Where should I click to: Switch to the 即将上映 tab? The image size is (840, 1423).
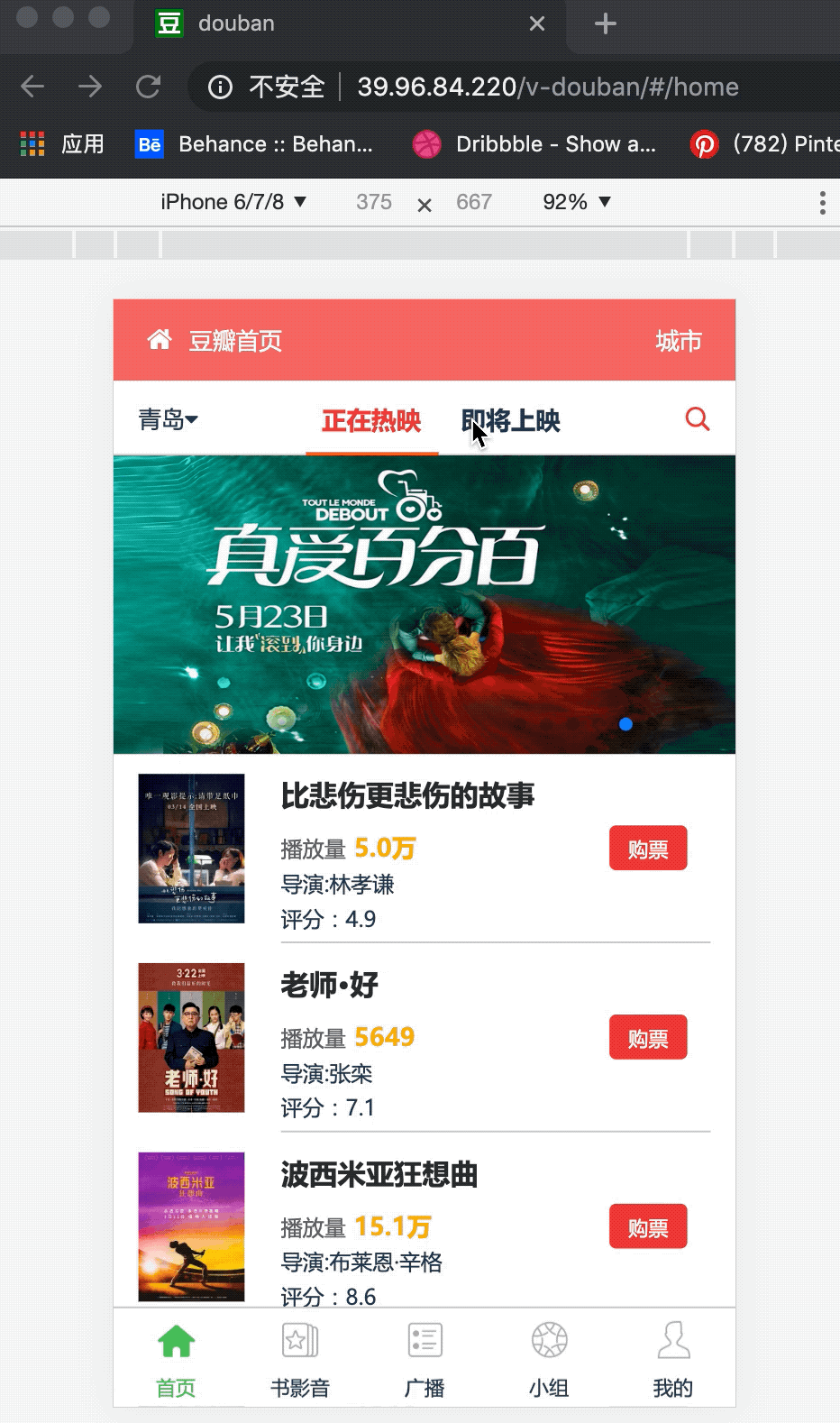tap(511, 420)
